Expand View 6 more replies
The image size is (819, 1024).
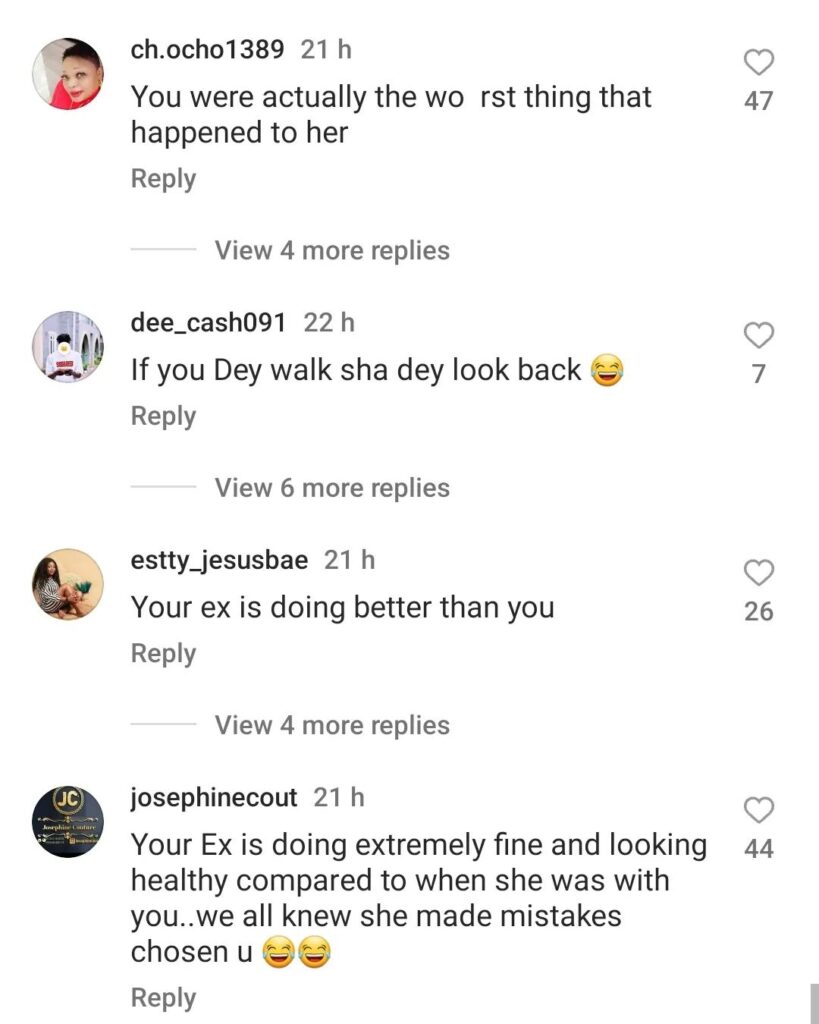[332, 488]
